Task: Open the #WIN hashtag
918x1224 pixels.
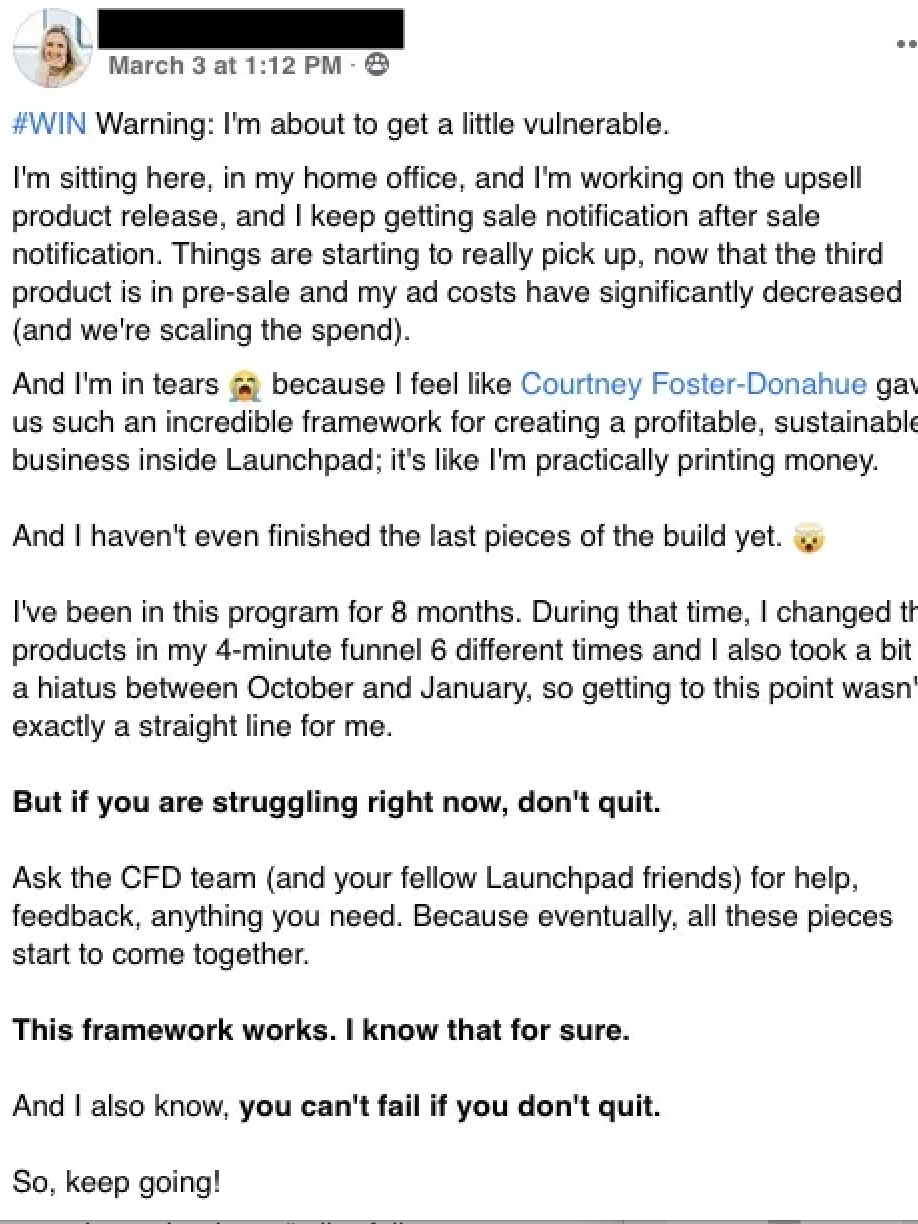Action: (x=49, y=125)
